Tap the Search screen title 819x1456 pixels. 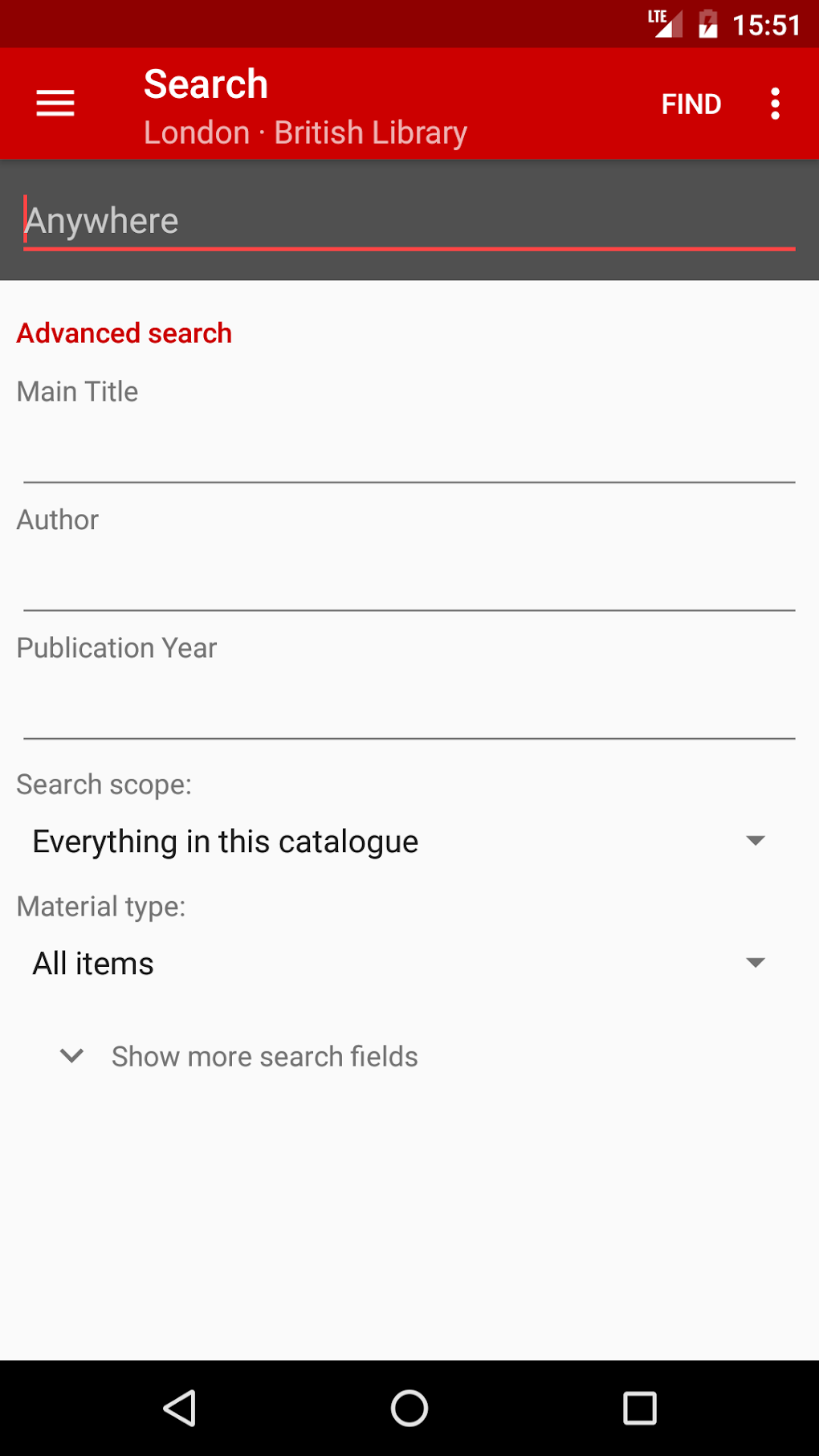tap(205, 83)
